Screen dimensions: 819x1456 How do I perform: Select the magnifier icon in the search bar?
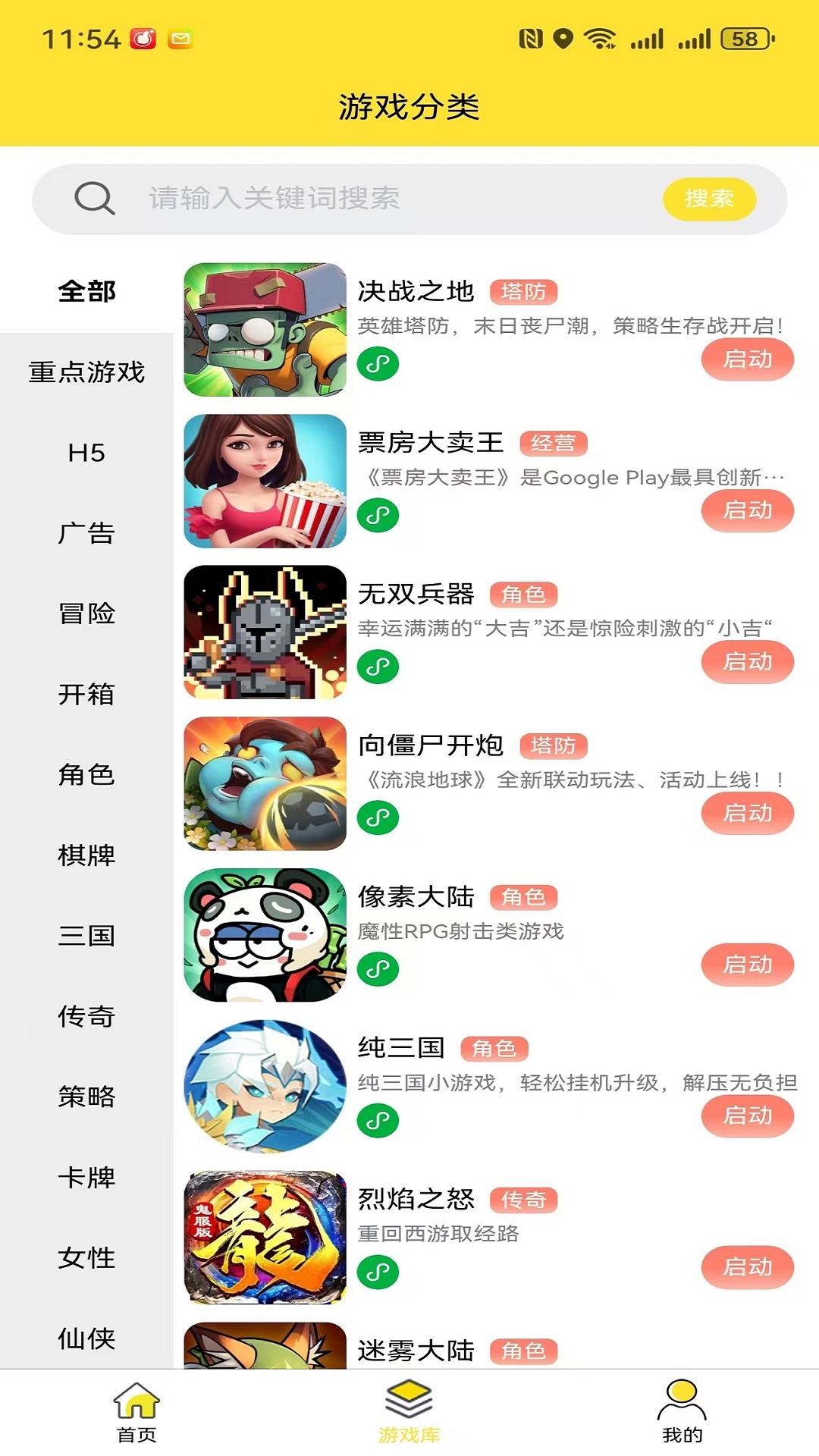pyautogui.click(x=93, y=198)
